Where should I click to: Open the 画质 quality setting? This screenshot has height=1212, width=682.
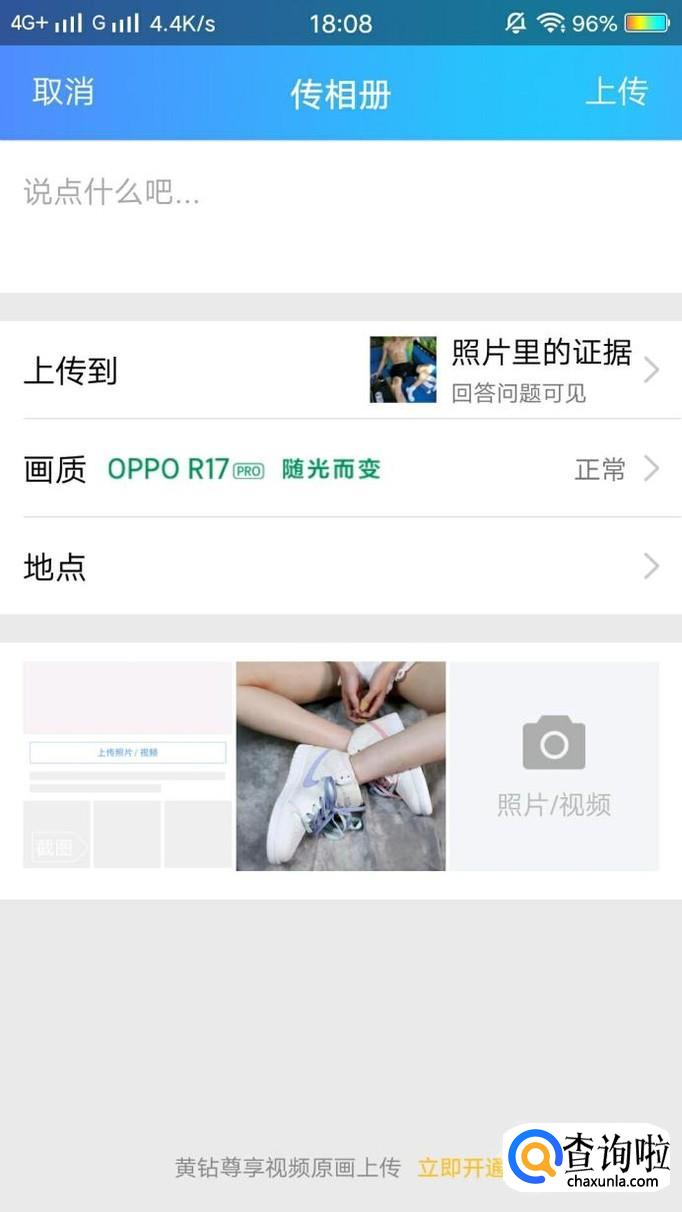340,468
